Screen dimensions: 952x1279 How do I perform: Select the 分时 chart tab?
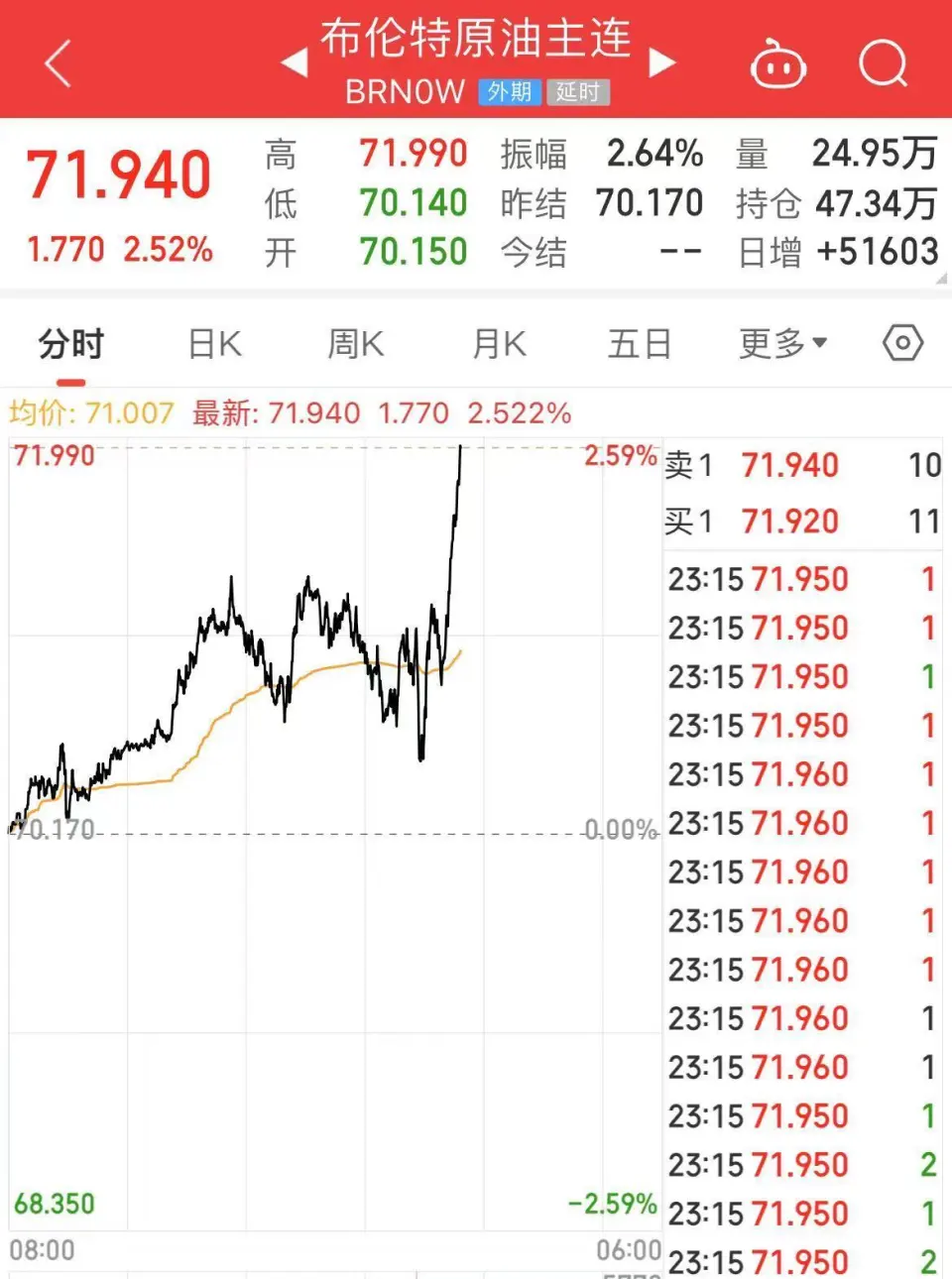pos(71,345)
